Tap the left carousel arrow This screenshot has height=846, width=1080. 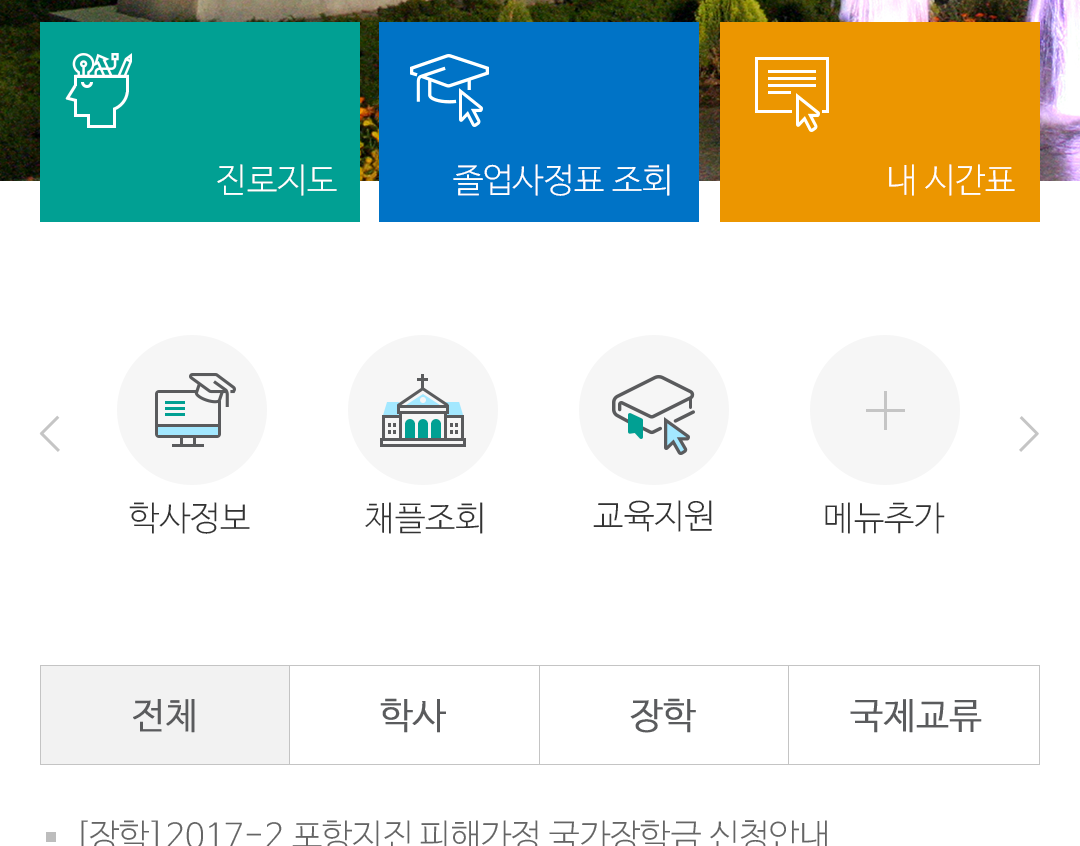(50, 434)
